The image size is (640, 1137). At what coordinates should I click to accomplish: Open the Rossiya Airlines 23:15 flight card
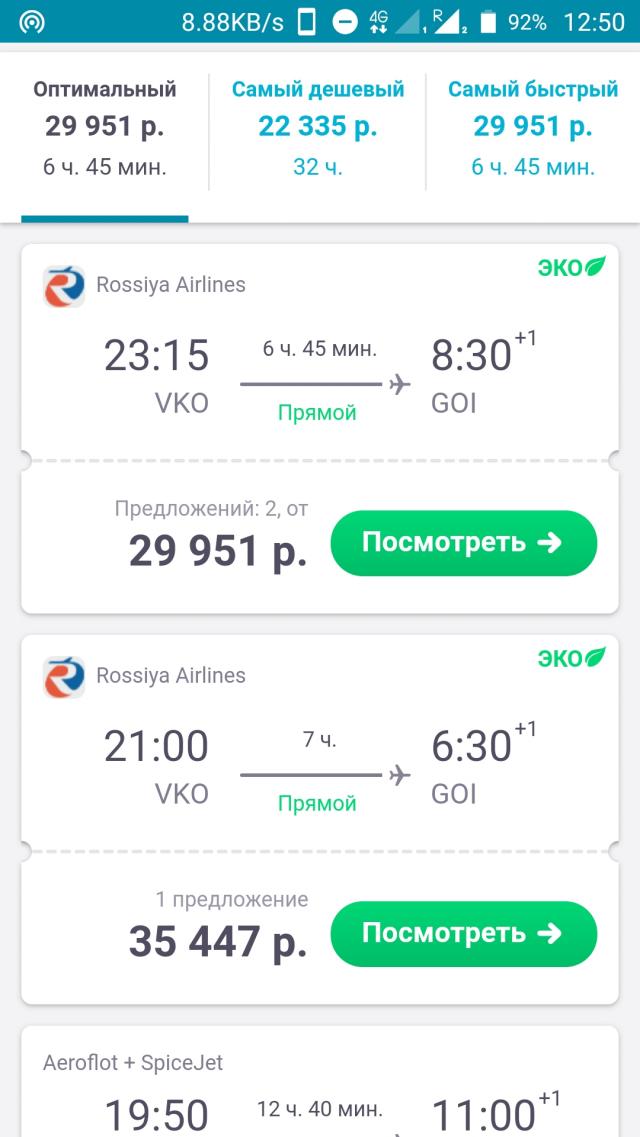pyautogui.click(x=320, y=360)
